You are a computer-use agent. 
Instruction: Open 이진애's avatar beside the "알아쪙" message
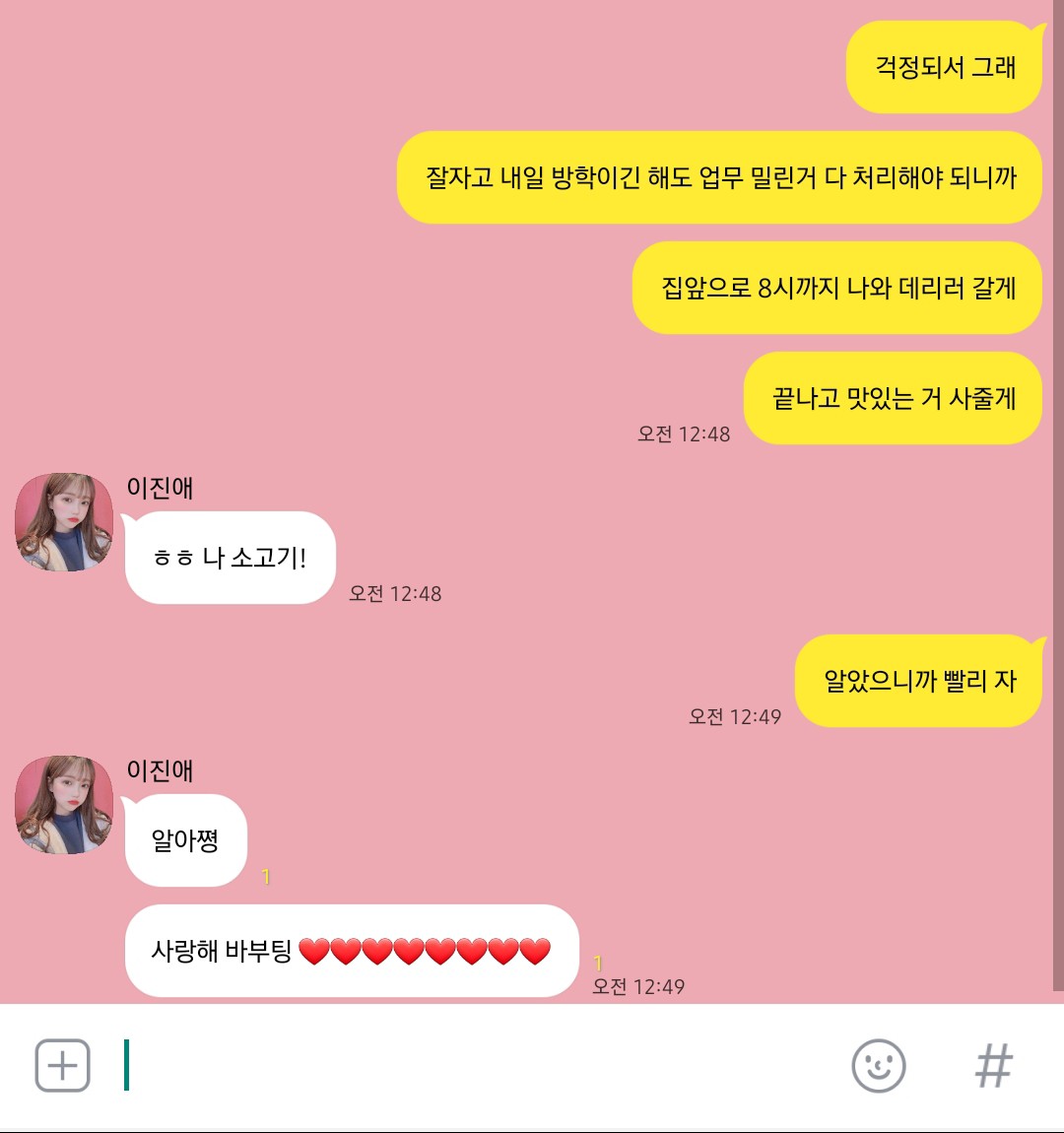pos(64,805)
